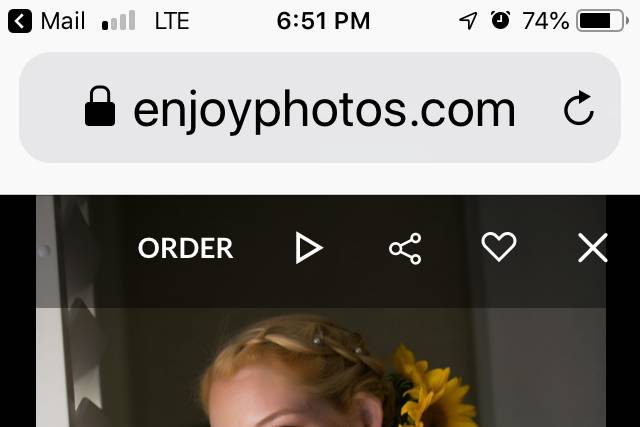Open the ORDER option
This screenshot has height=427, width=640.
(185, 248)
